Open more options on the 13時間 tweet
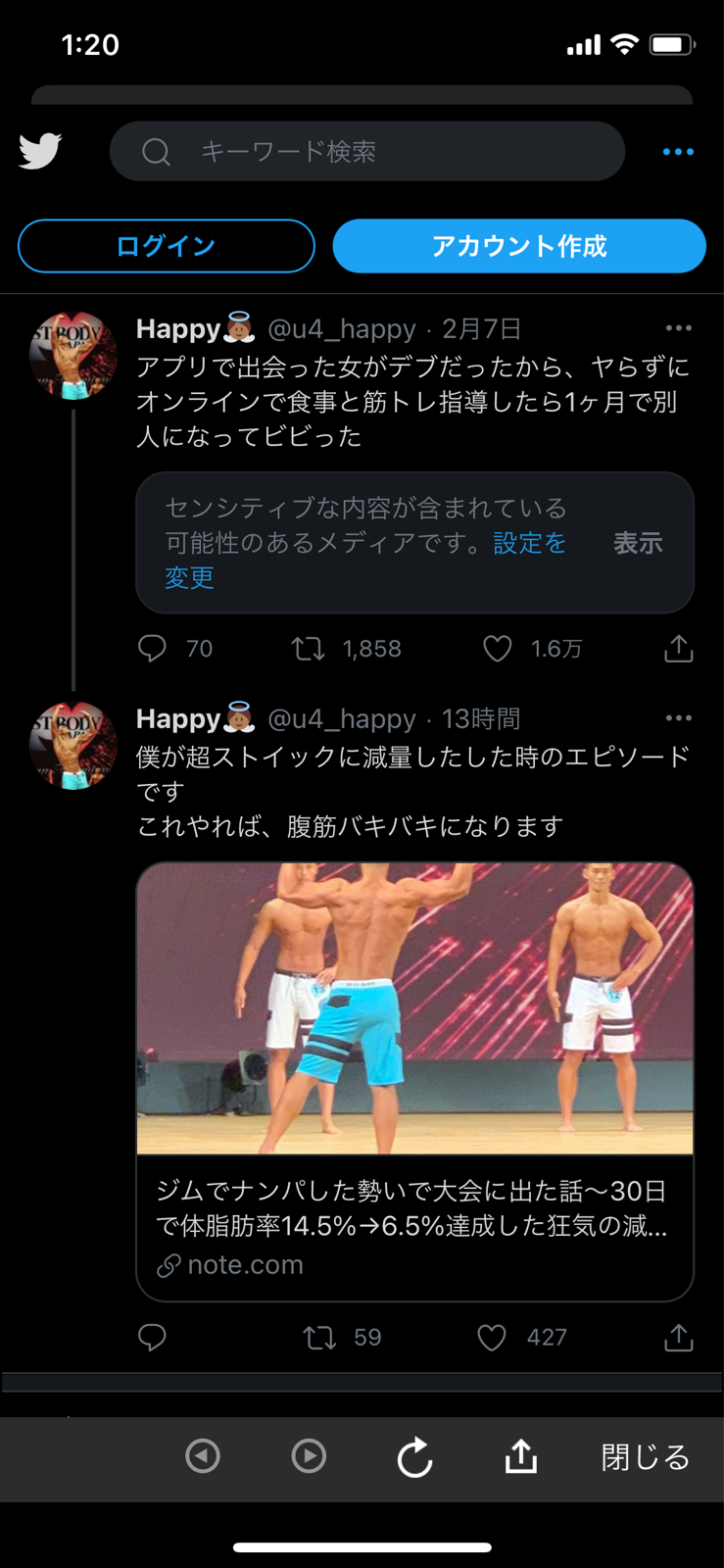This screenshot has height=1568, width=724. pyautogui.click(x=678, y=718)
